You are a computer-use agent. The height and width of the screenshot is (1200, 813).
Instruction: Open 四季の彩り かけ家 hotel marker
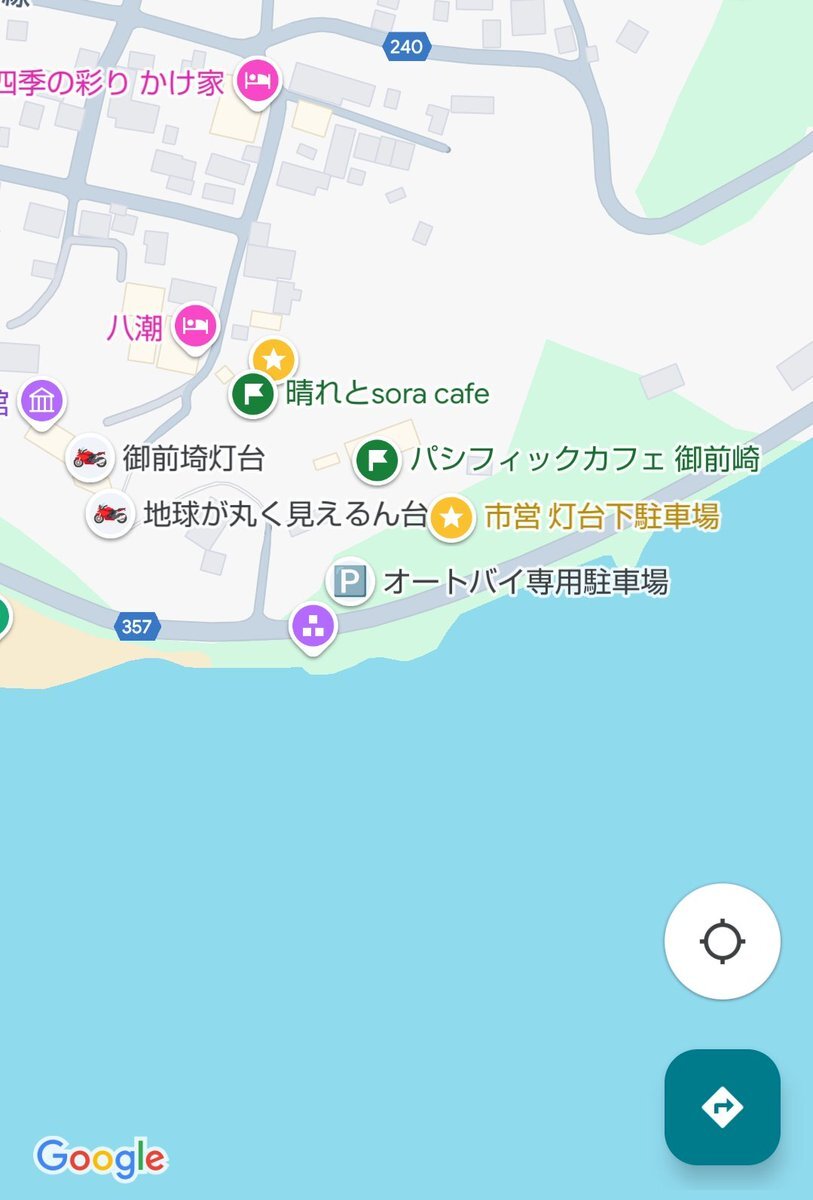(x=258, y=79)
